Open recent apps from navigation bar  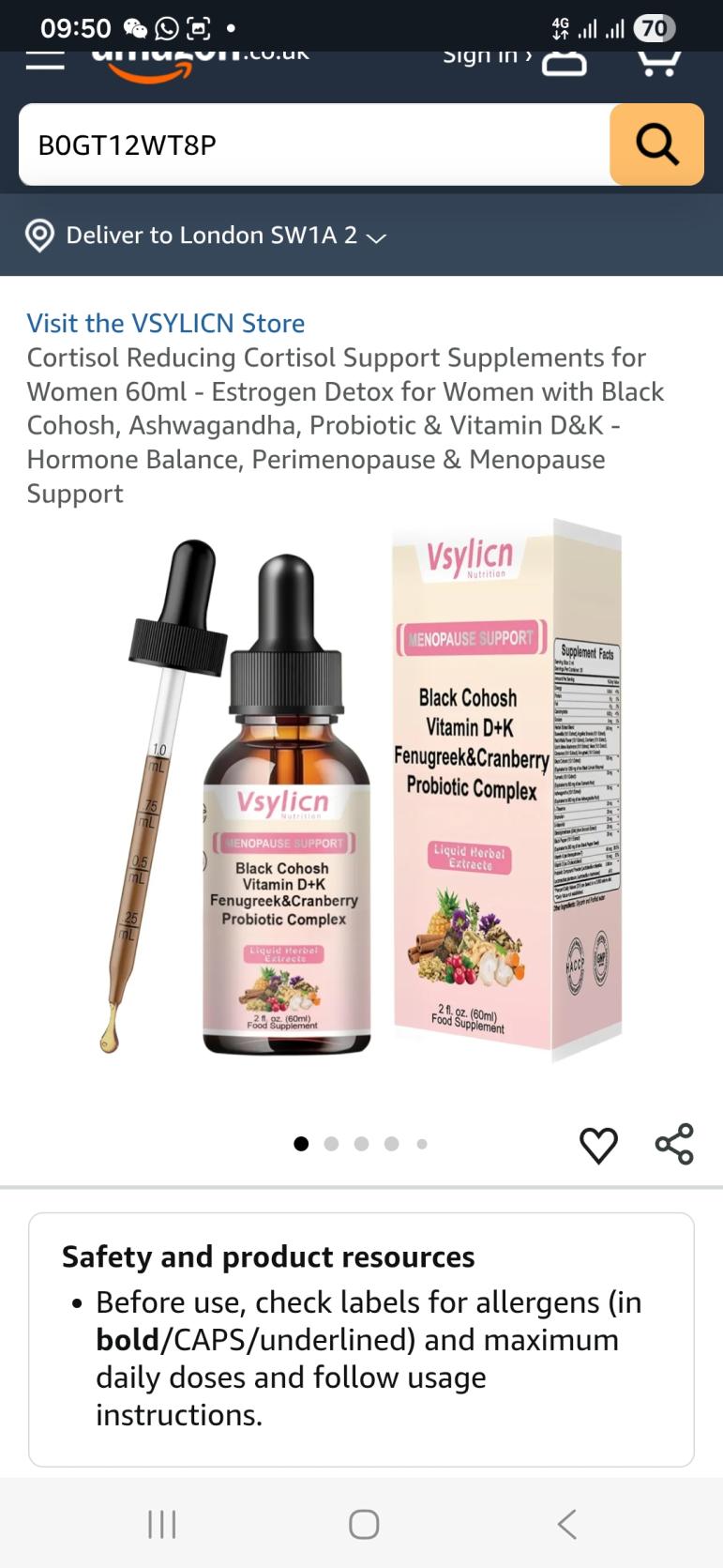tap(162, 1524)
